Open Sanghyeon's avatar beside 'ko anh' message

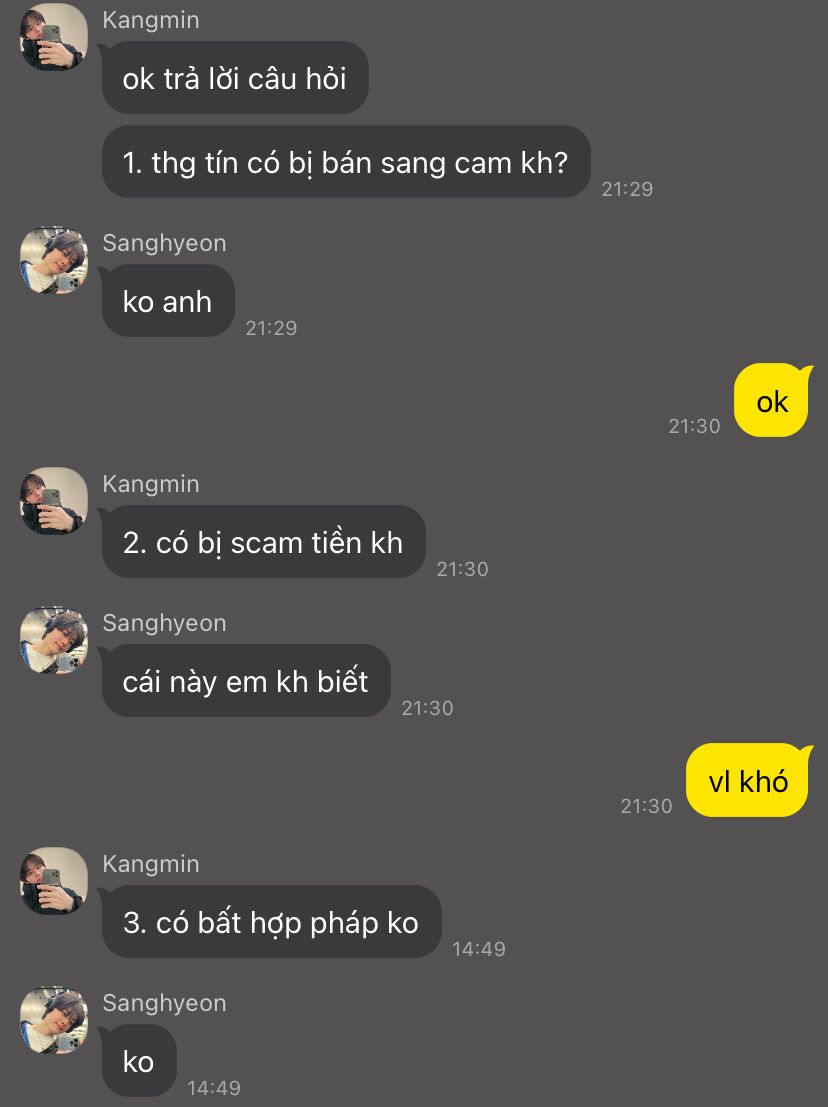(x=54, y=260)
